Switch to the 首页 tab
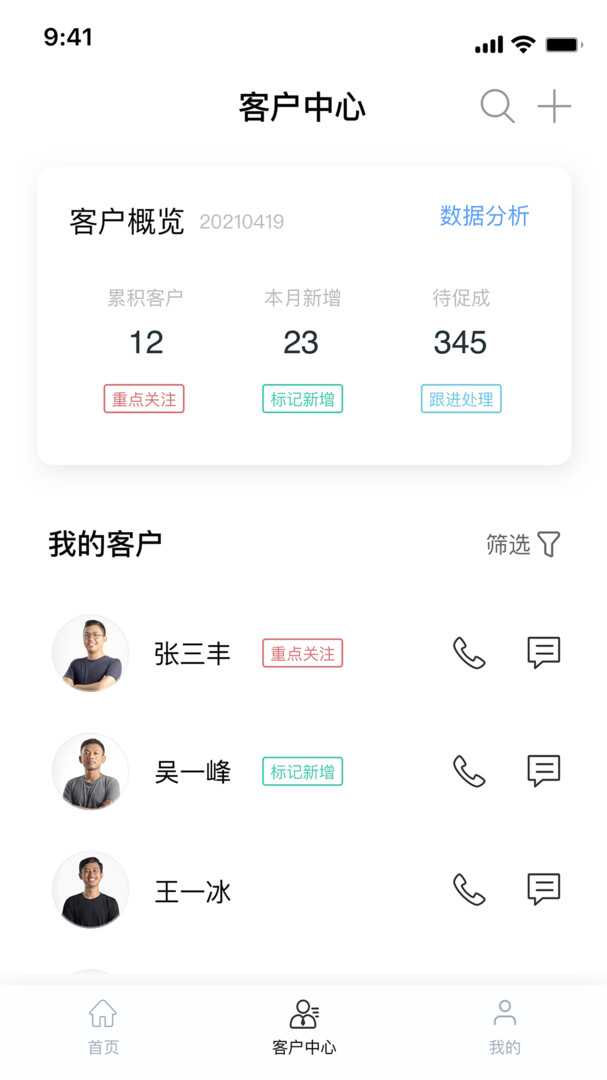Image resolution: width=607 pixels, height=1080 pixels. tap(103, 1028)
